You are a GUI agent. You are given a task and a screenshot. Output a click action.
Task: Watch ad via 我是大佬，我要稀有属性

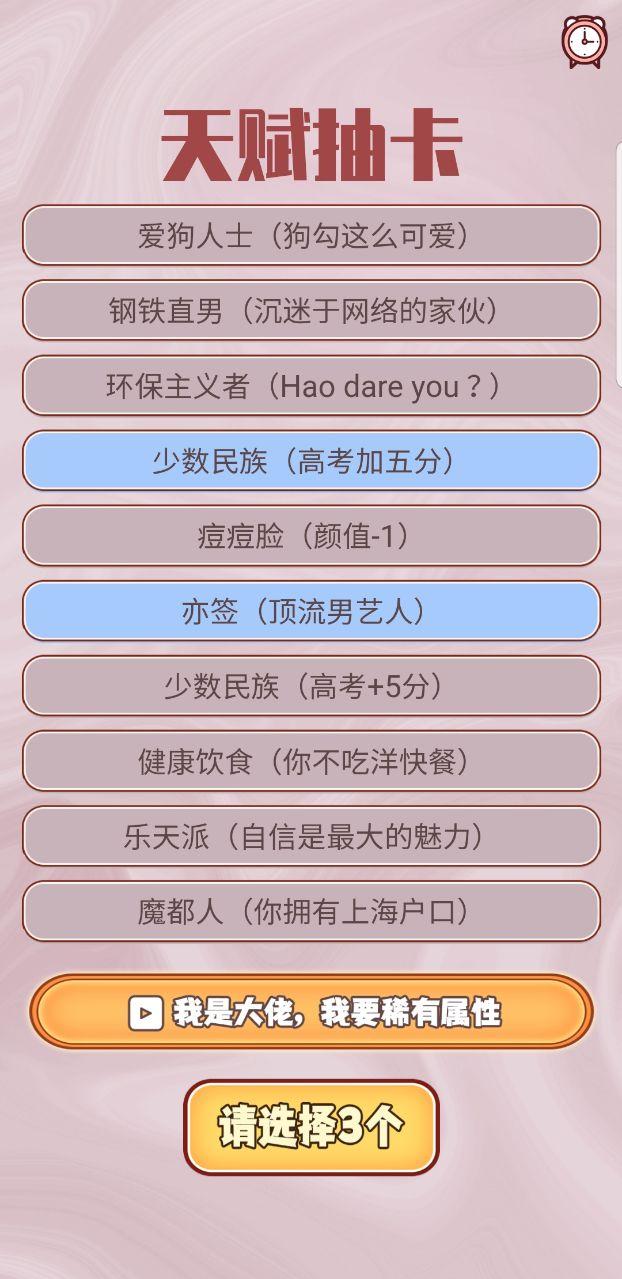coord(311,1012)
